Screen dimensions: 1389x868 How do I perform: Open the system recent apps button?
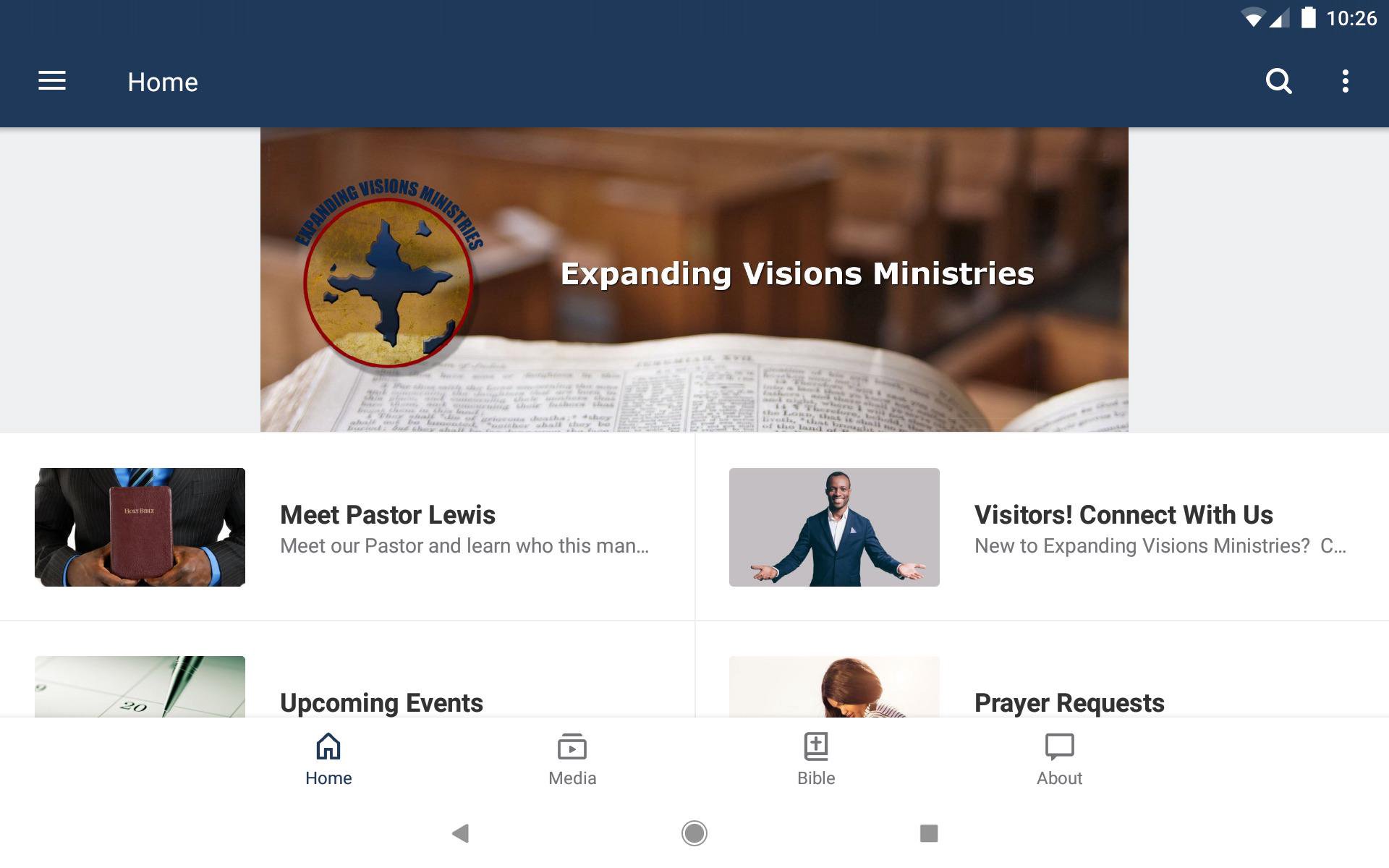[928, 833]
